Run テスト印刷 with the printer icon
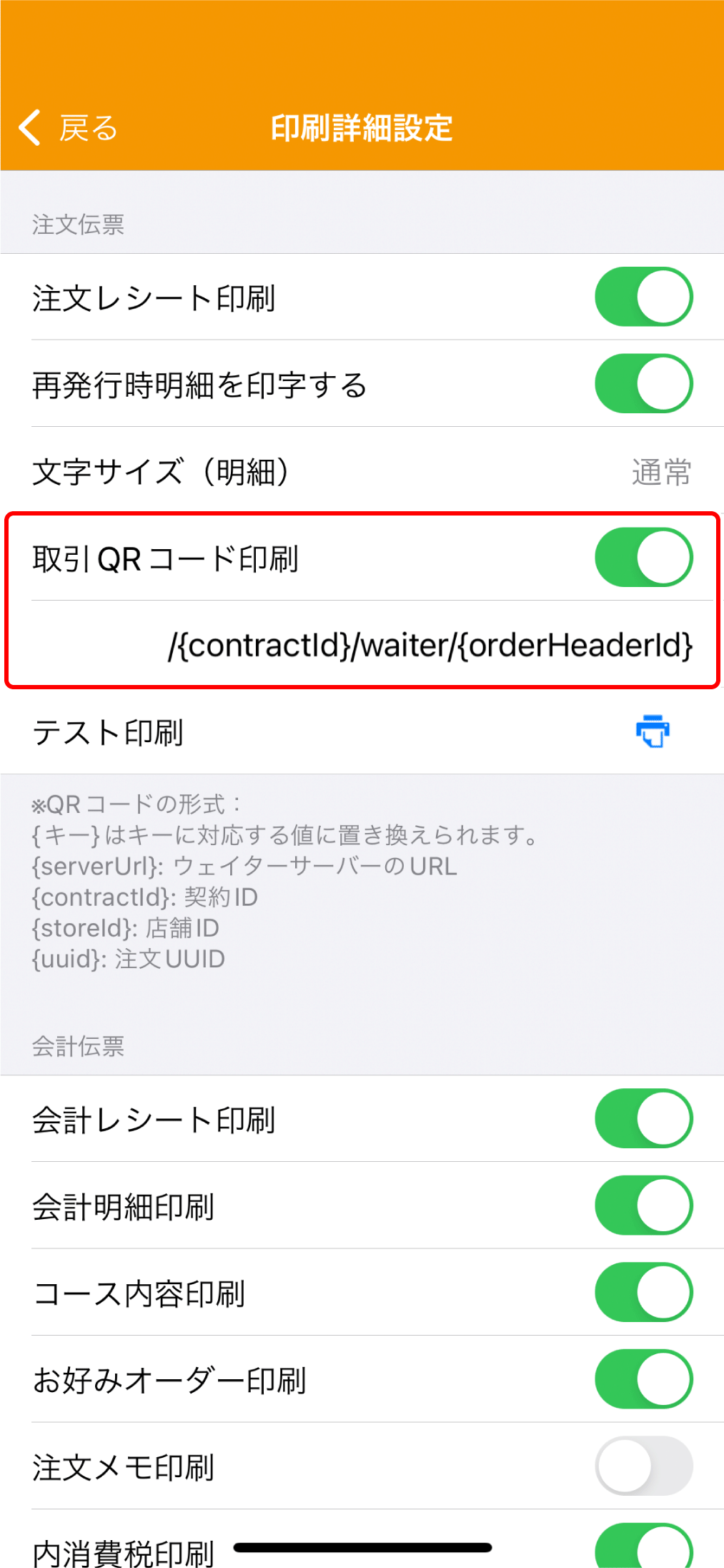Screen dimensions: 724x1568 [653, 731]
